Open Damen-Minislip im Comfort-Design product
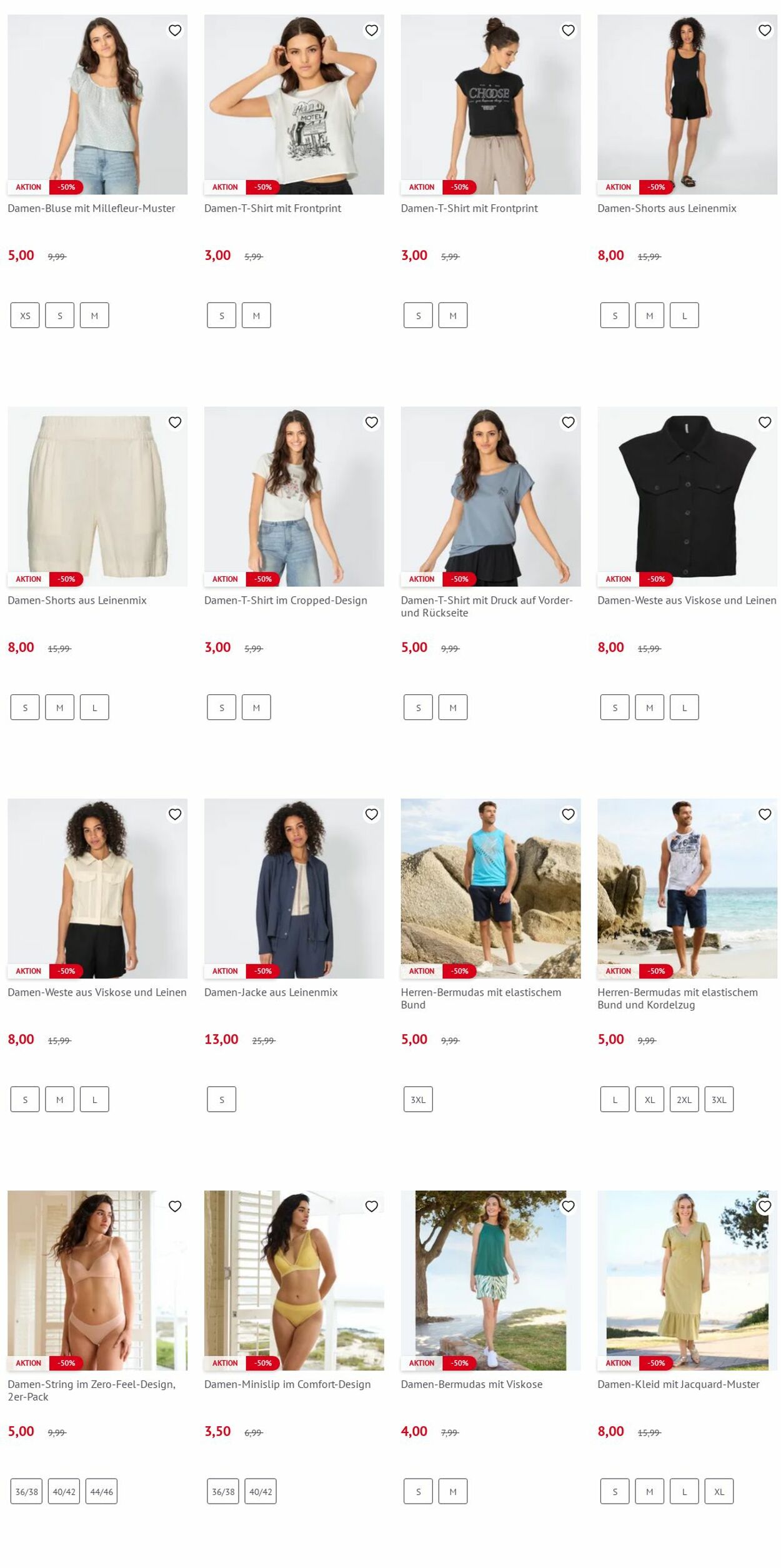781x1568 pixels. pos(287,1384)
